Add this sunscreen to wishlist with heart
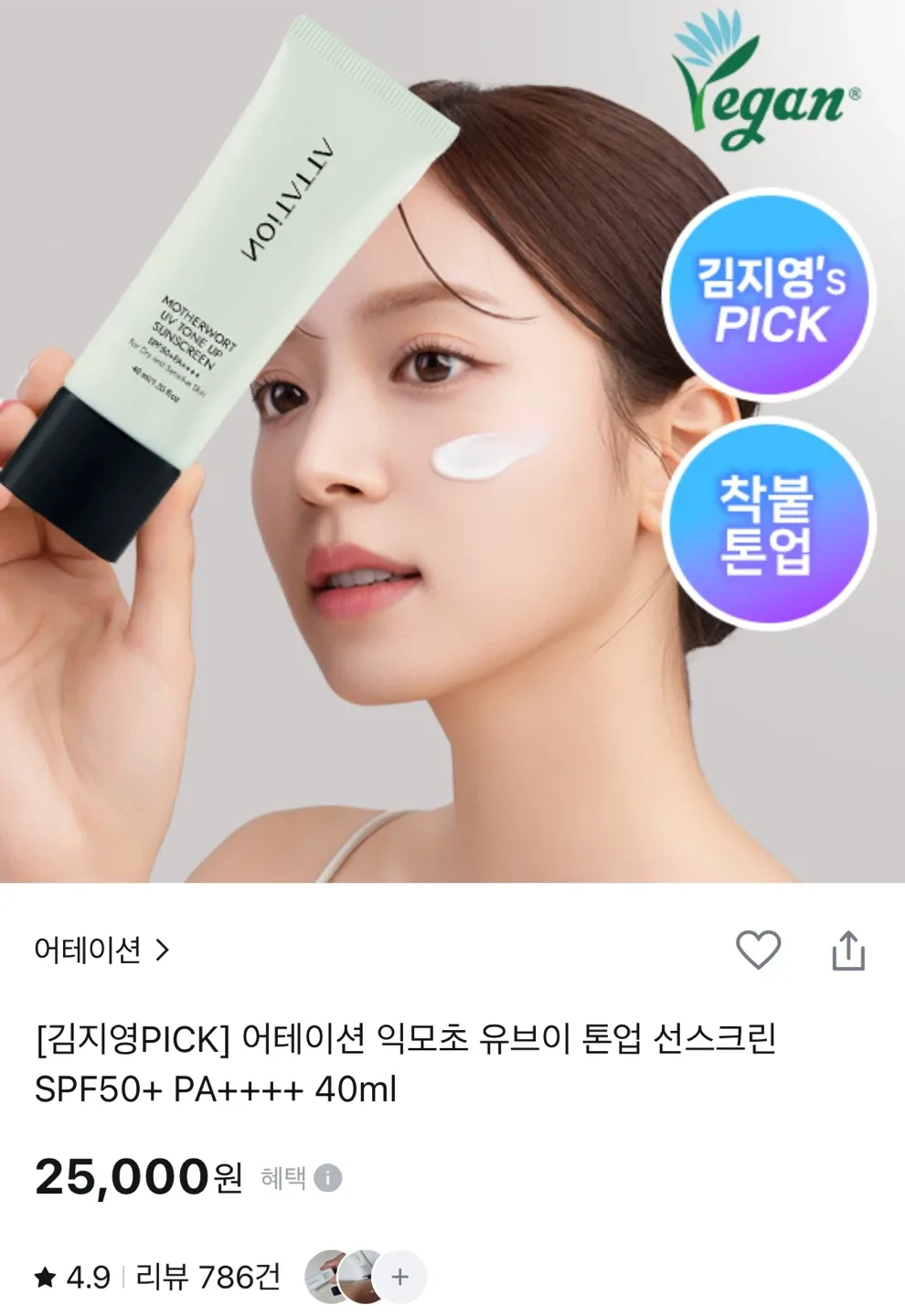 point(758,950)
